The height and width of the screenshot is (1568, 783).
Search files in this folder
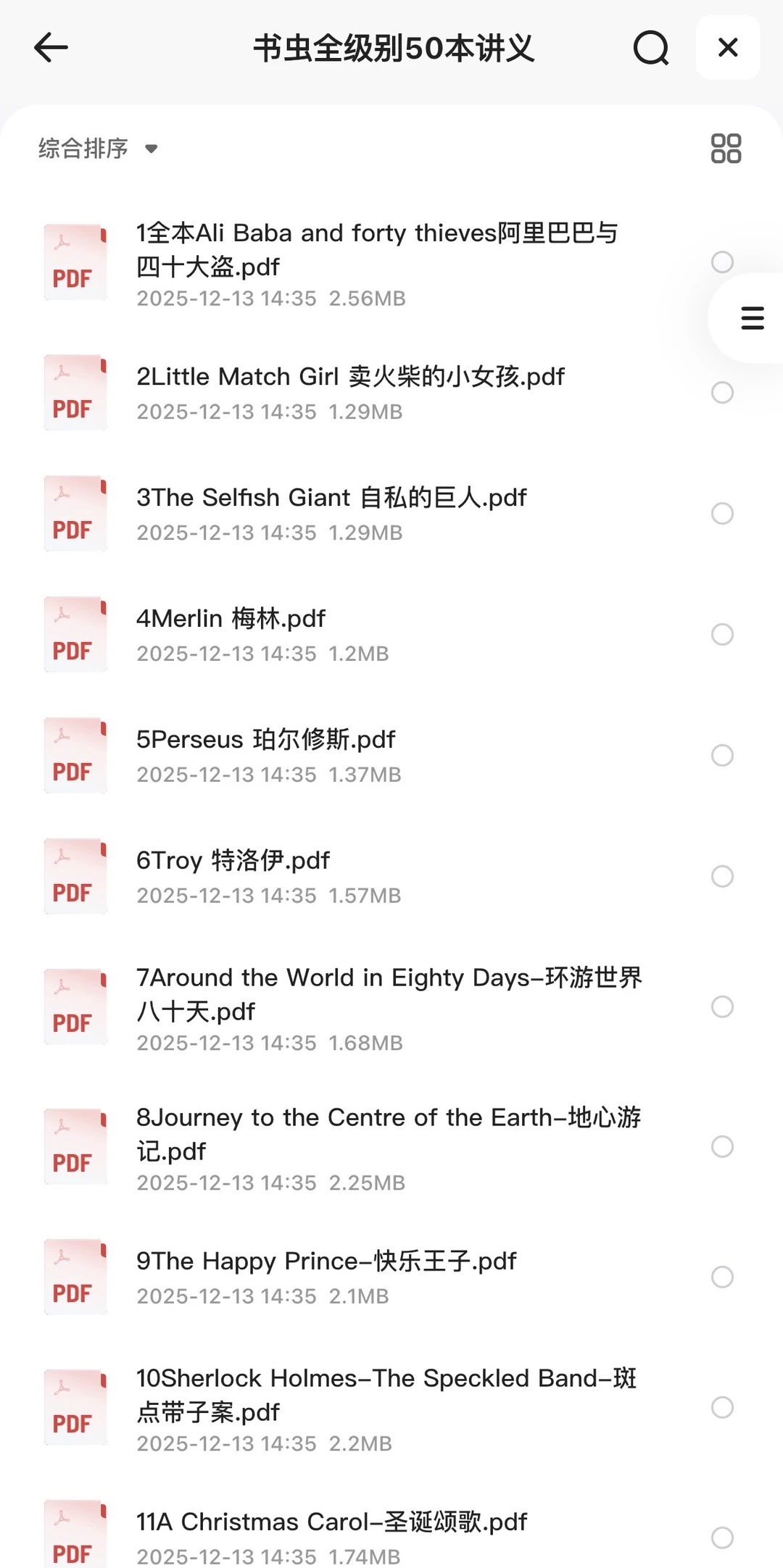tap(650, 48)
